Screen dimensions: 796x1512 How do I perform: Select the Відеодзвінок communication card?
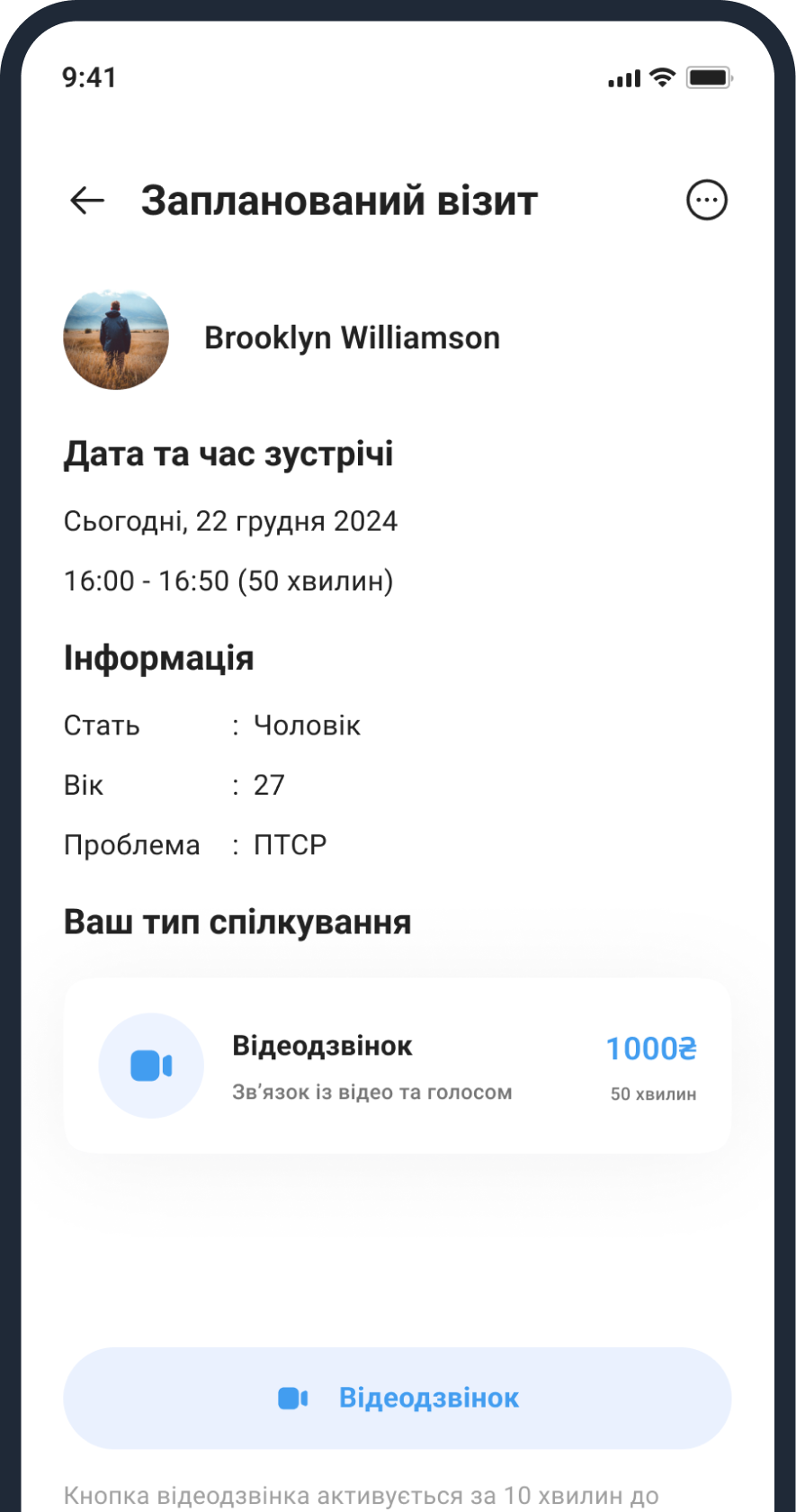[397, 1066]
